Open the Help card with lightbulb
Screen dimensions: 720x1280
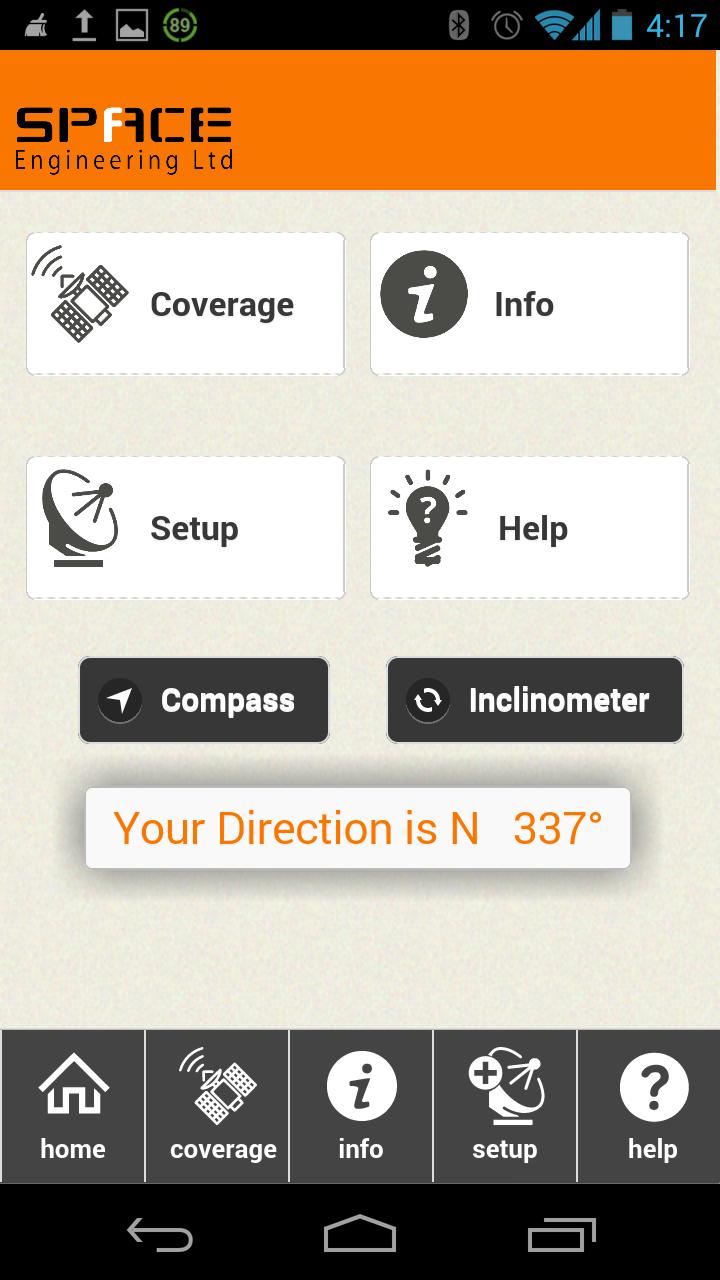(529, 528)
